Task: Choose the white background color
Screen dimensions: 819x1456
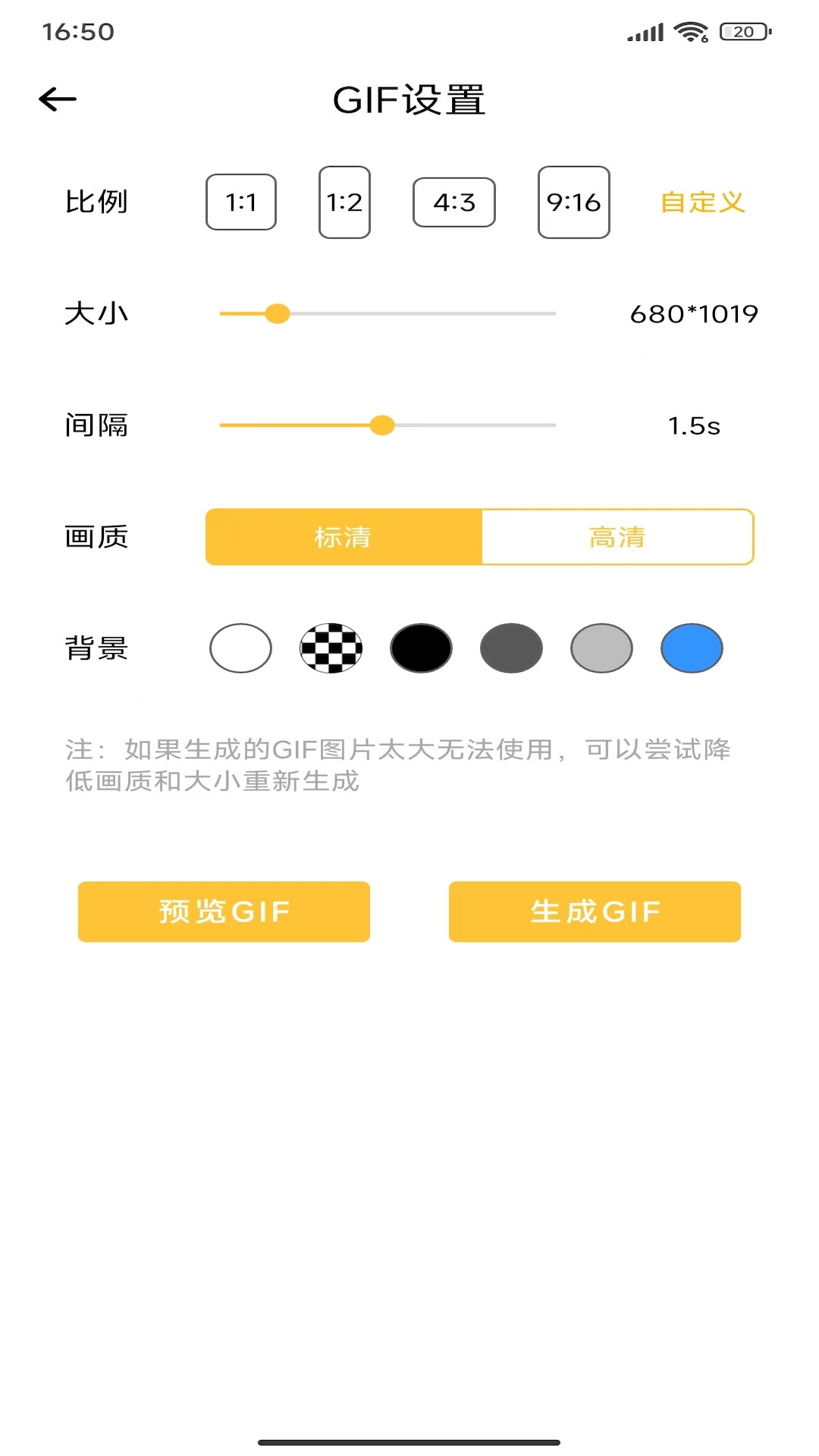Action: tap(240, 648)
